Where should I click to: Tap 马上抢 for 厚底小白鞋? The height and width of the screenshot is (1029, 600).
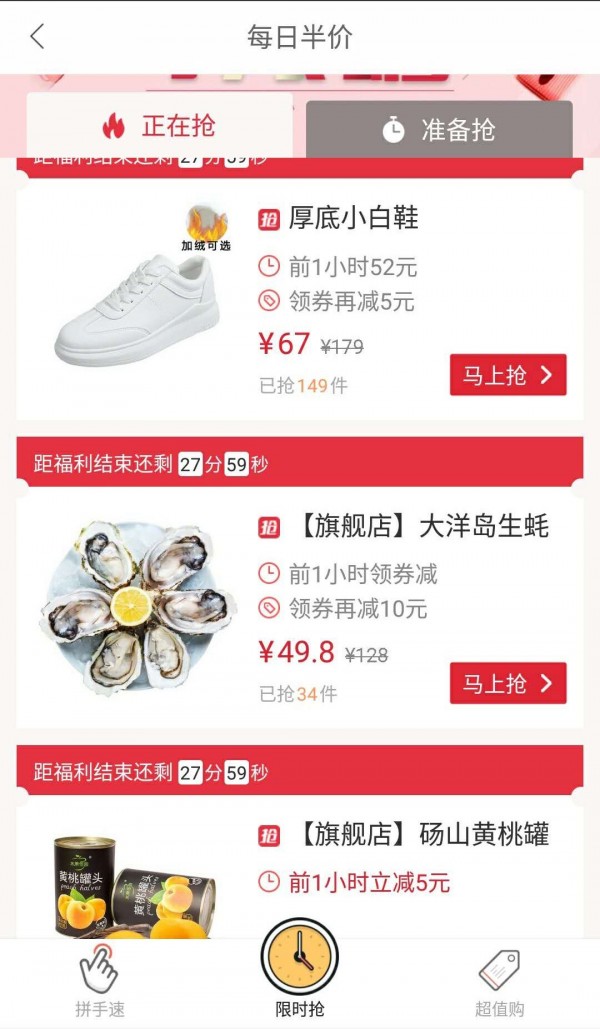pyautogui.click(x=507, y=375)
